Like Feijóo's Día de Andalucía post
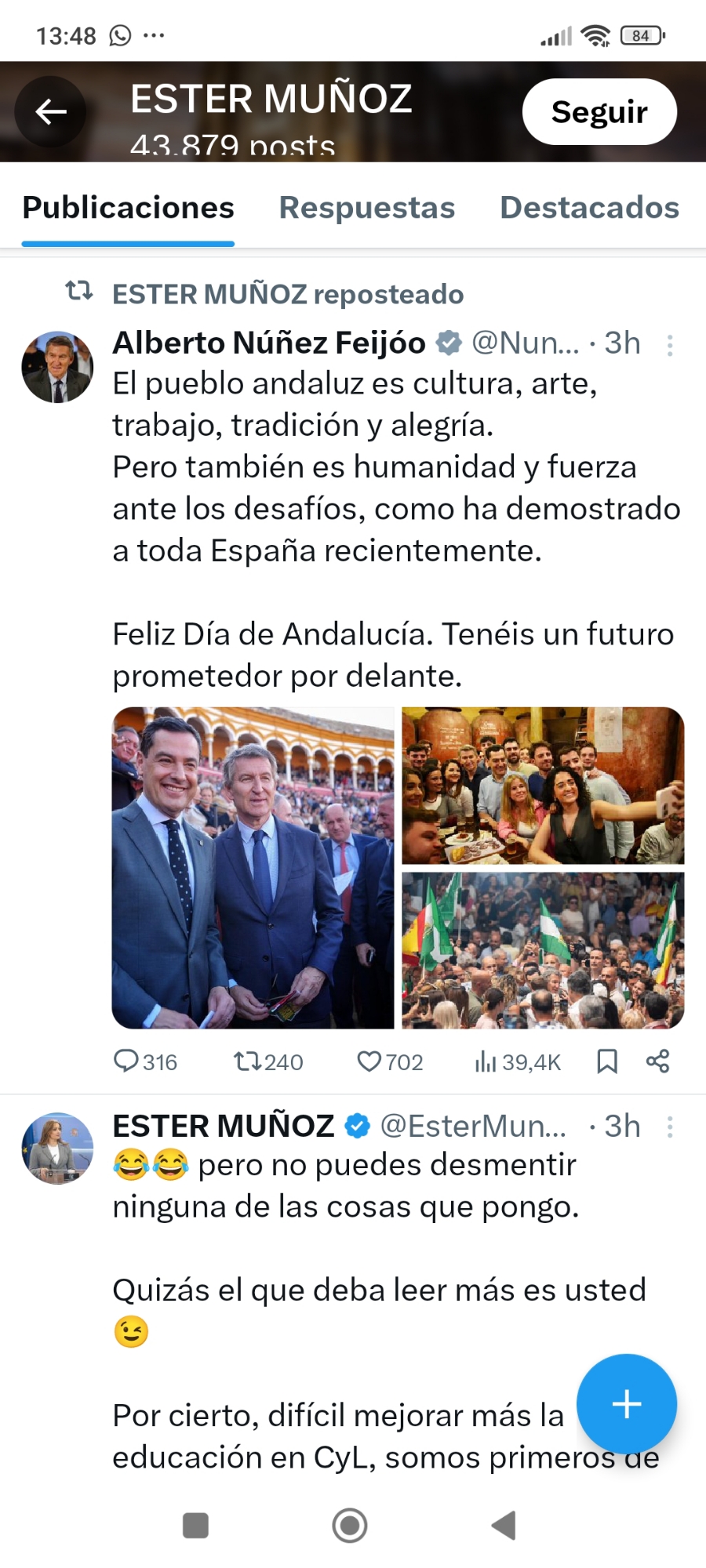 369,1062
